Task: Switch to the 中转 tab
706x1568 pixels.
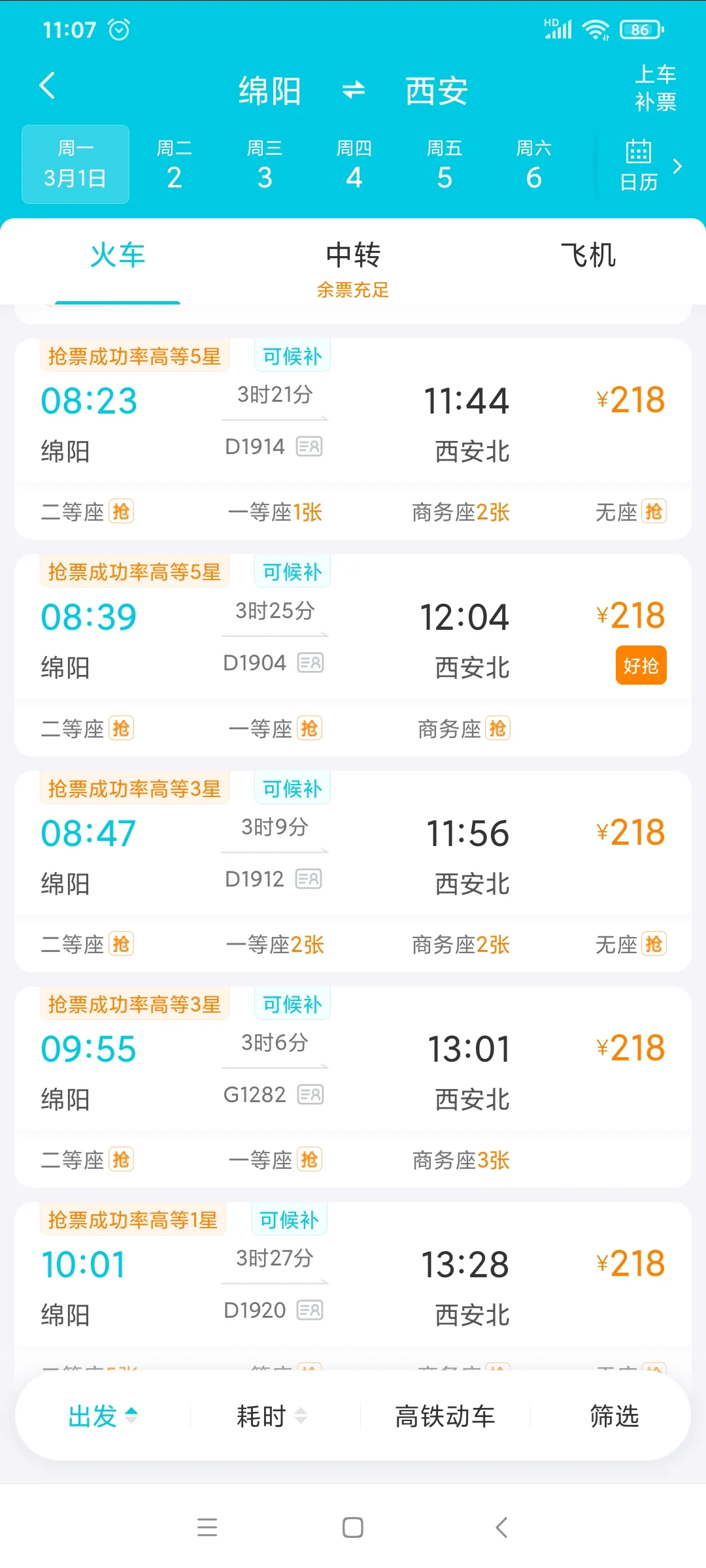Action: pyautogui.click(x=353, y=256)
